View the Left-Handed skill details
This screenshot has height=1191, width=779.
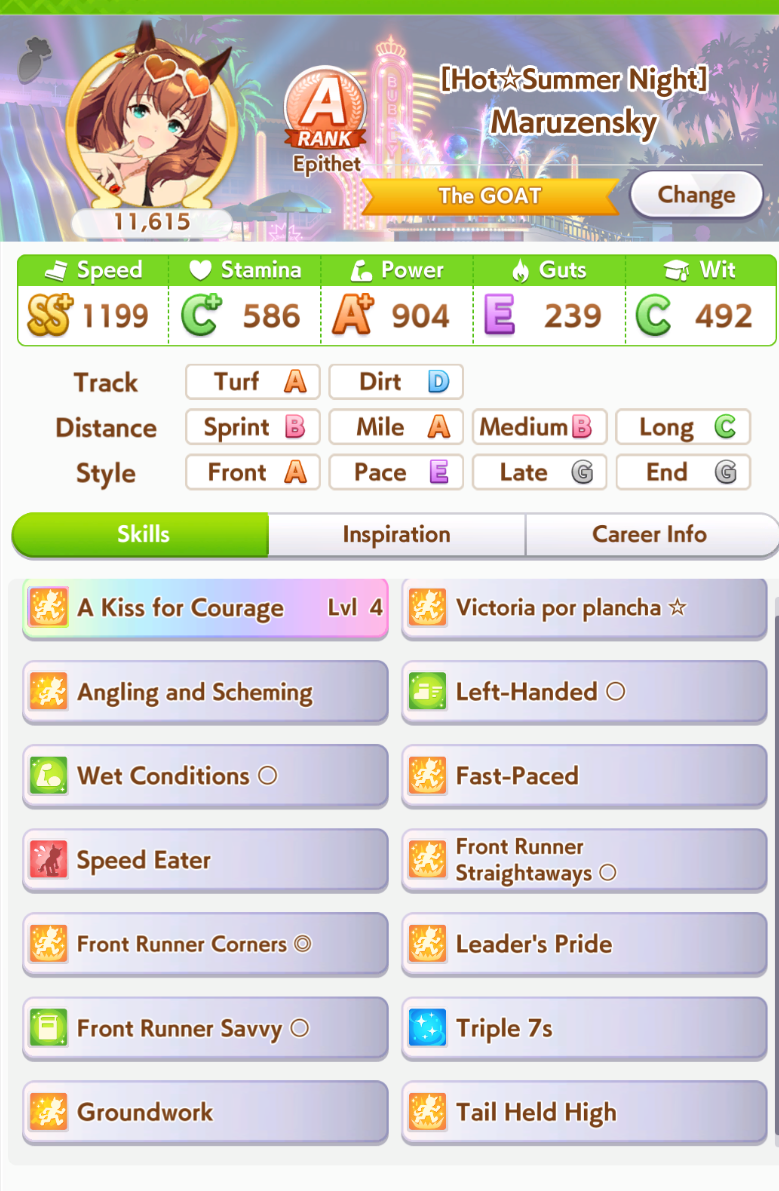click(584, 692)
